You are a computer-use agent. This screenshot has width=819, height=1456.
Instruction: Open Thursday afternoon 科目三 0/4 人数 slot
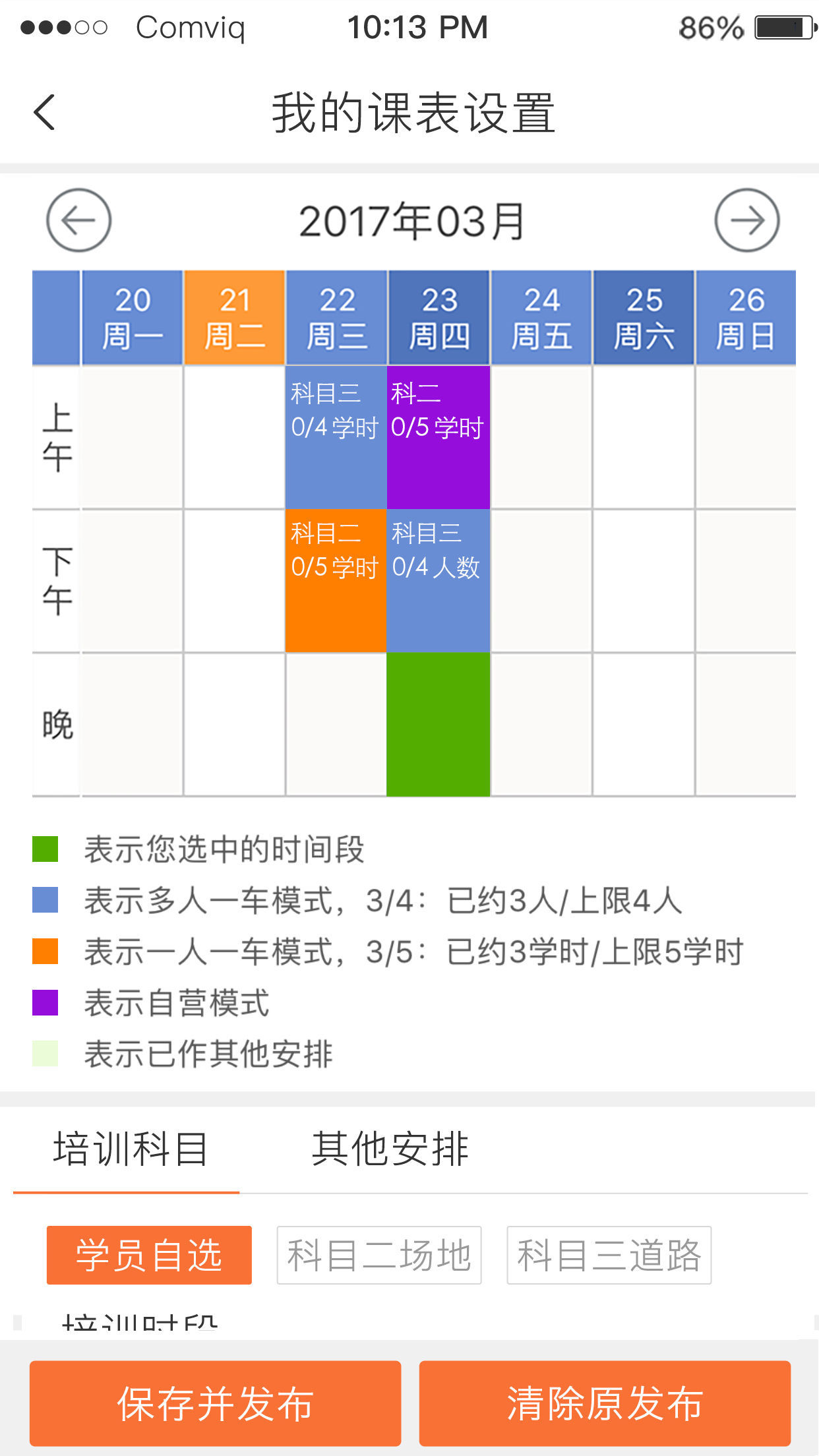point(439,580)
